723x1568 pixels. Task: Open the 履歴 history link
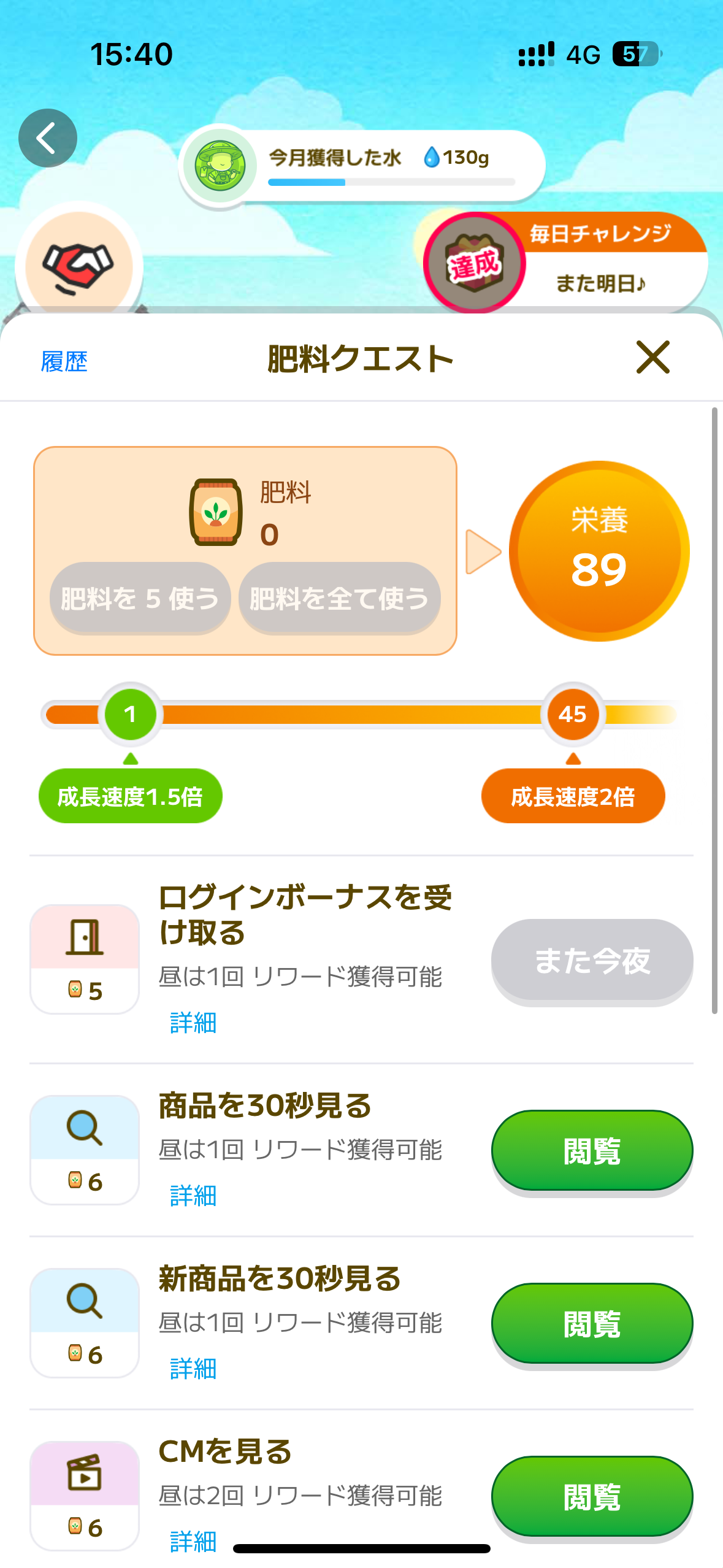[64, 361]
